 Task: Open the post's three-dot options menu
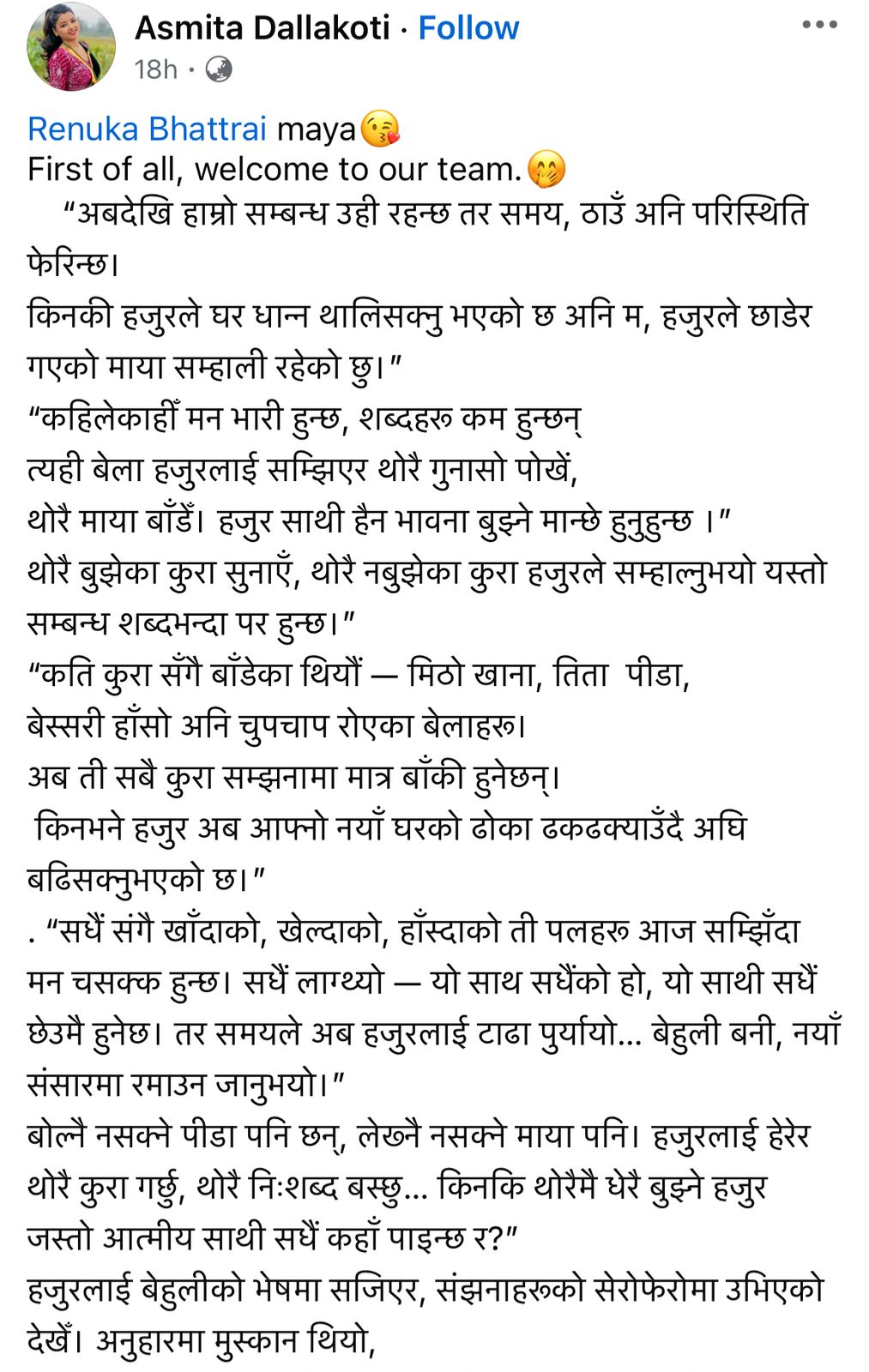[x=819, y=25]
